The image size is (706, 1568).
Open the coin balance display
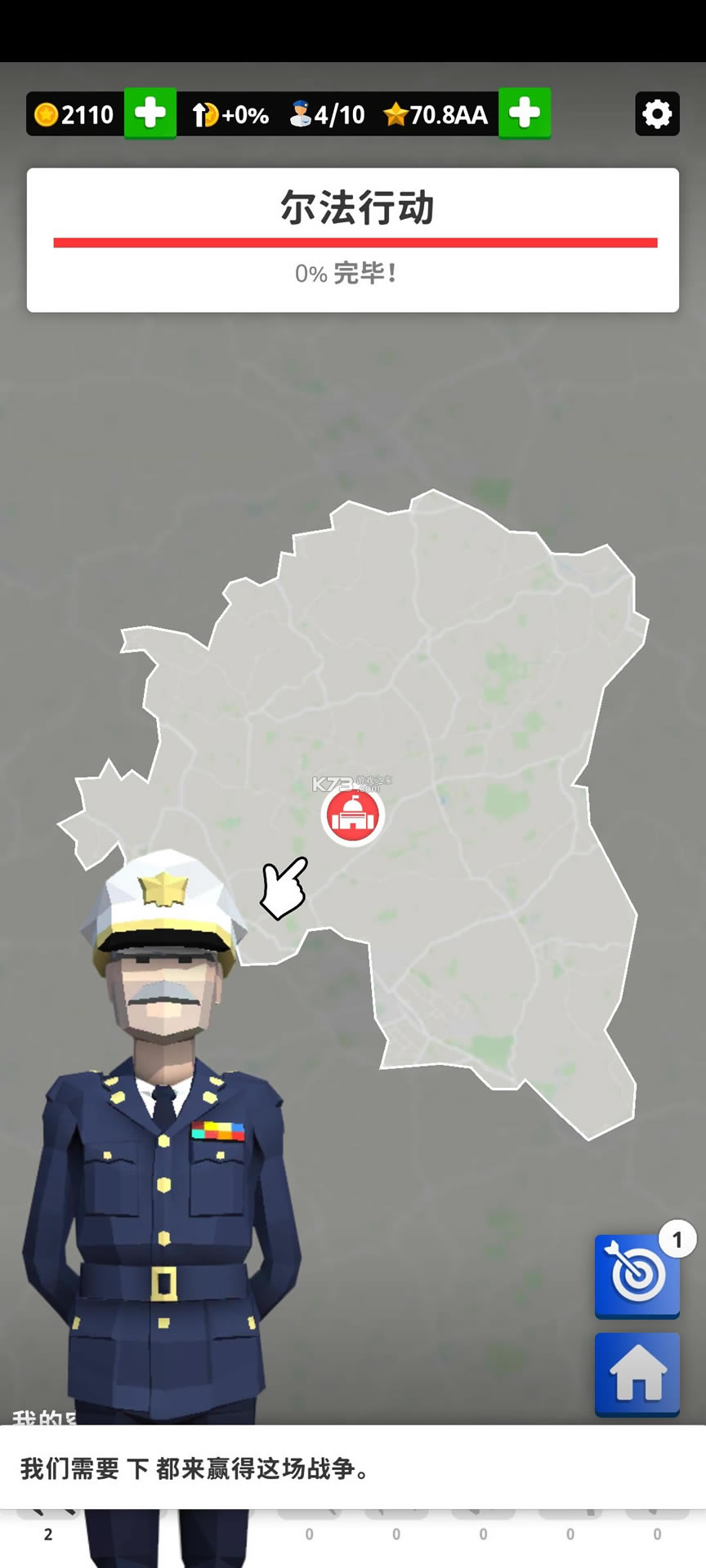(74, 114)
